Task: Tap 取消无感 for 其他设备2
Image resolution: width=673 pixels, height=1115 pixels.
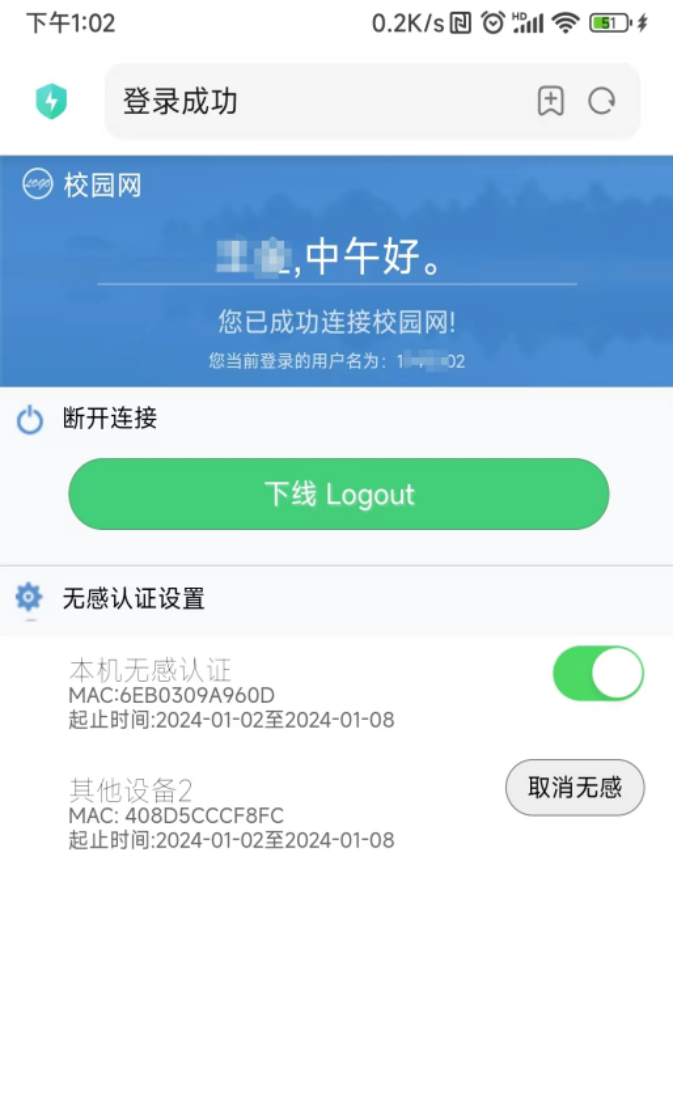Action: [x=574, y=788]
